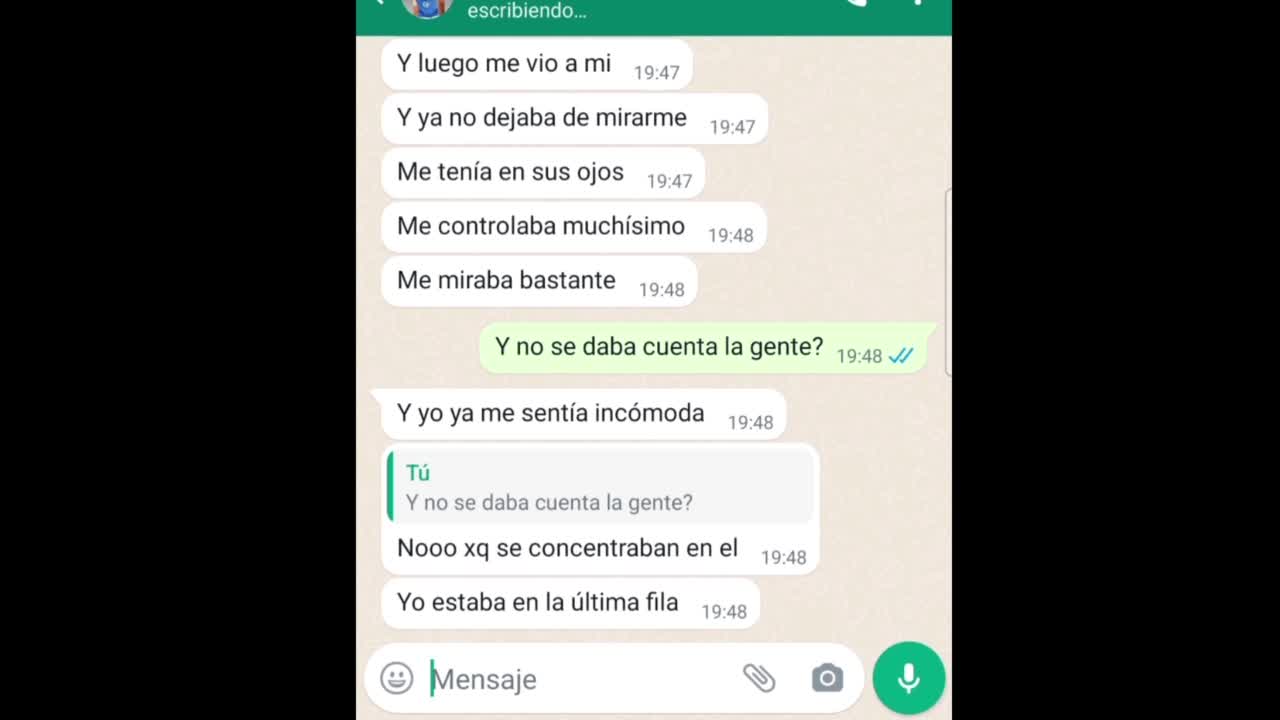
Task: Jump to the quoted message from Tú
Action: point(601,487)
